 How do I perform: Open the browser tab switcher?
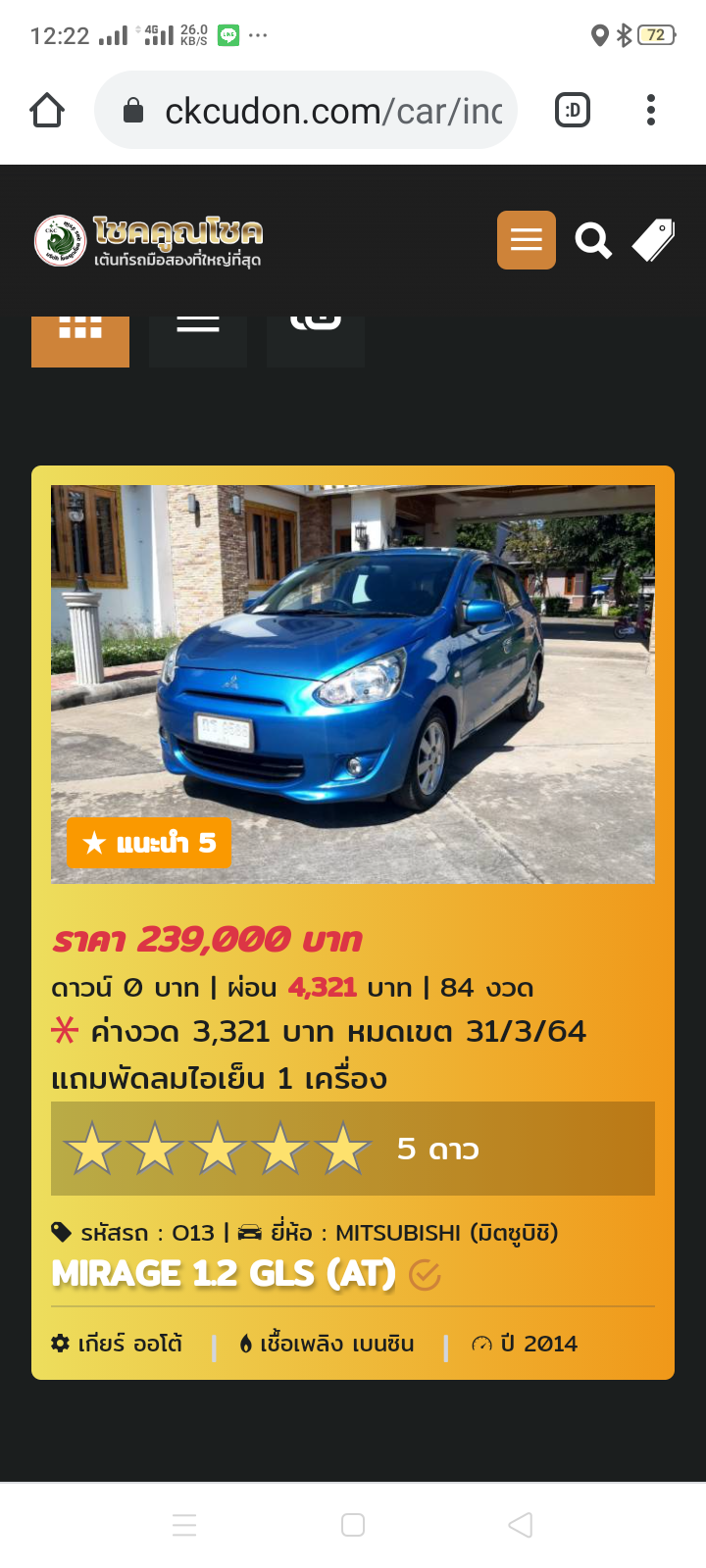coord(573,110)
